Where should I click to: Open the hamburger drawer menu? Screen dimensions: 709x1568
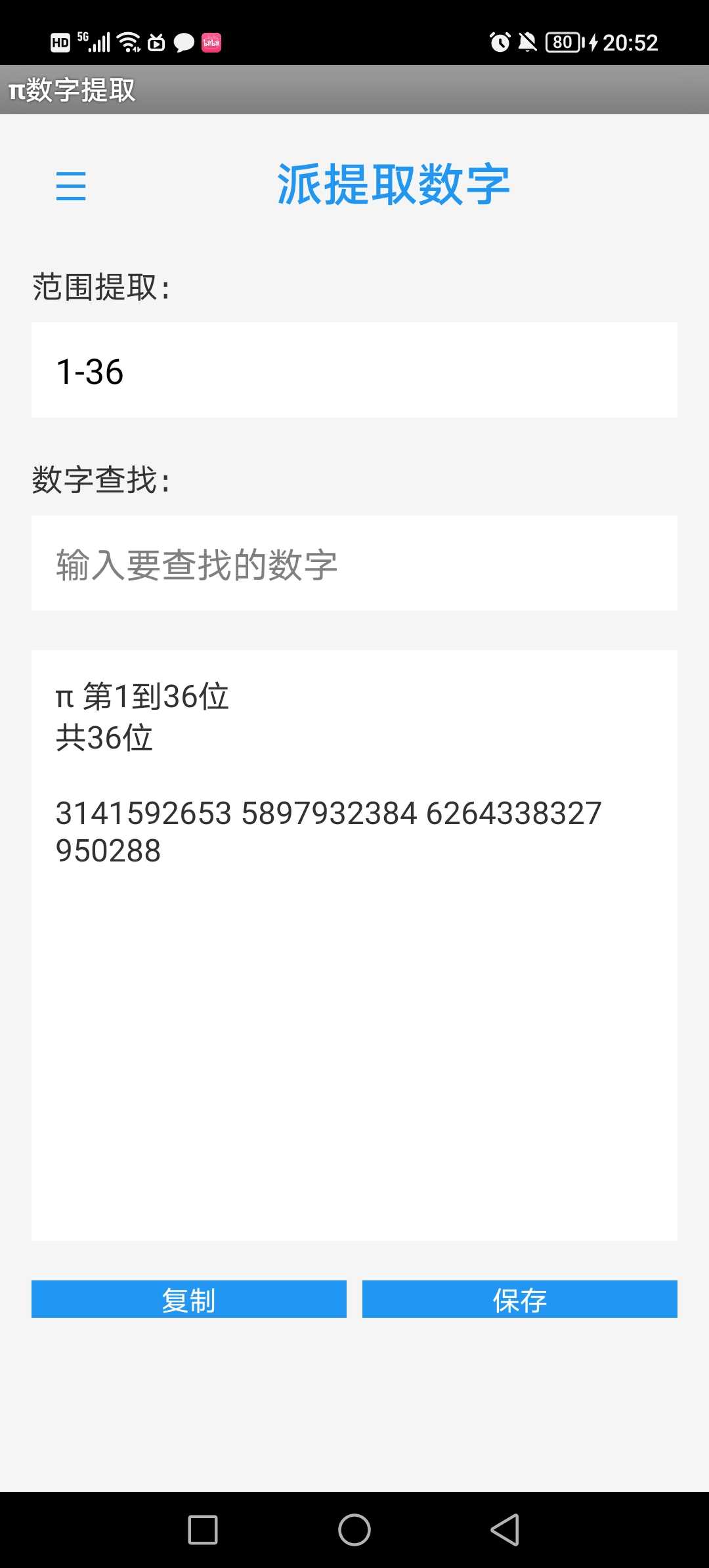[71, 186]
